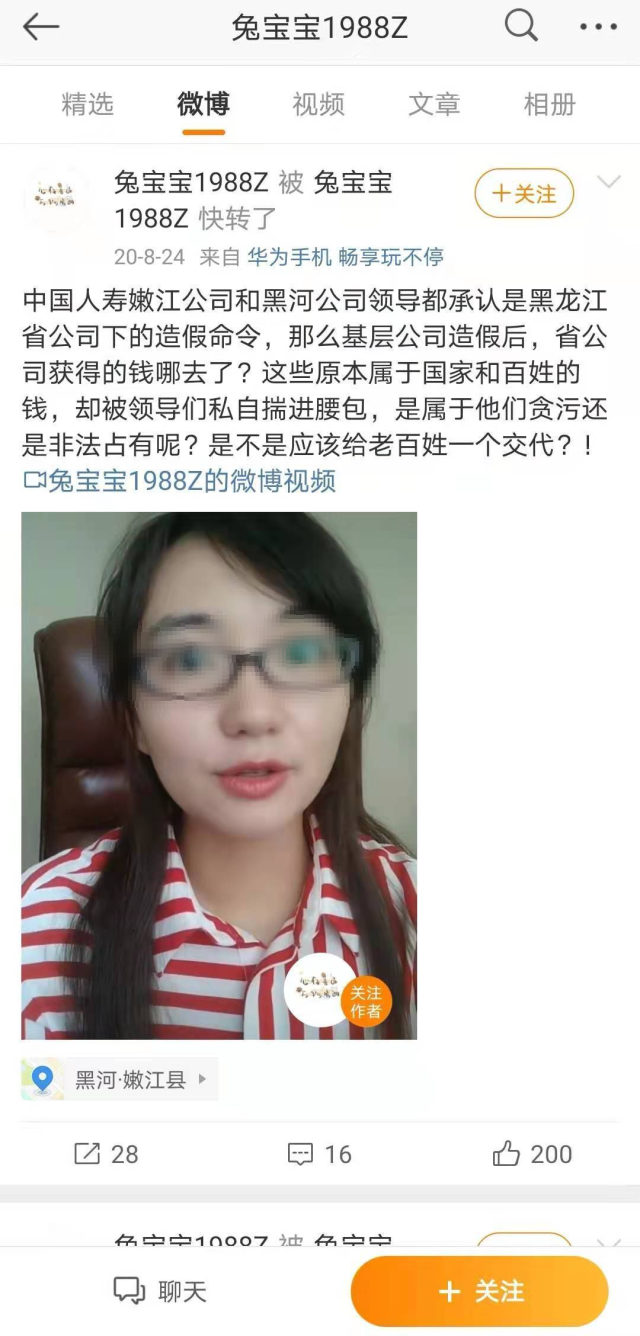
Task: Repost the post with 28 shares
Action: coord(107,1154)
